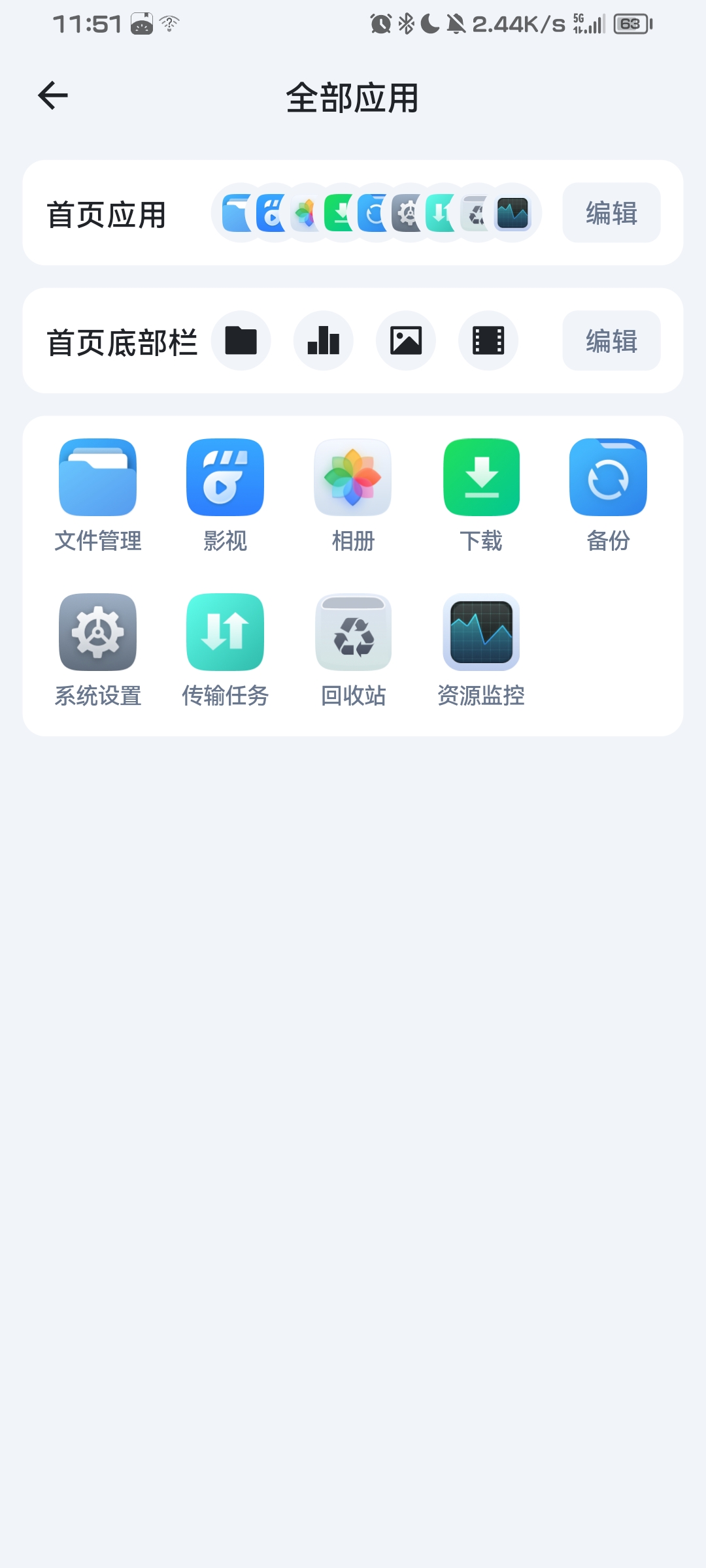The image size is (706, 1568).
Task: Launch 资源监控 resource monitor
Action: click(481, 632)
